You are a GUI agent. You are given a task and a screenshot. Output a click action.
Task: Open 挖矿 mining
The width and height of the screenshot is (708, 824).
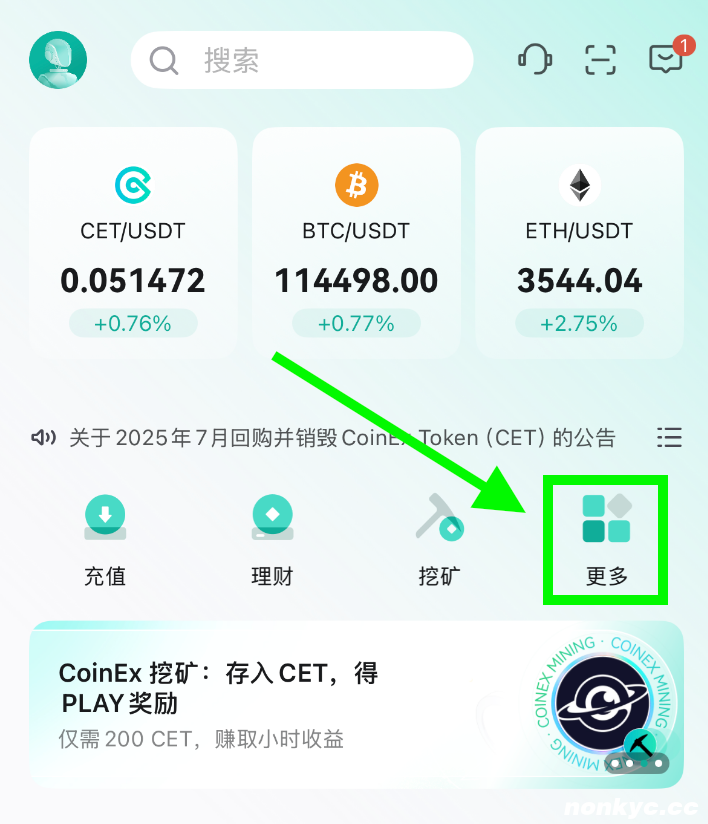click(x=439, y=539)
